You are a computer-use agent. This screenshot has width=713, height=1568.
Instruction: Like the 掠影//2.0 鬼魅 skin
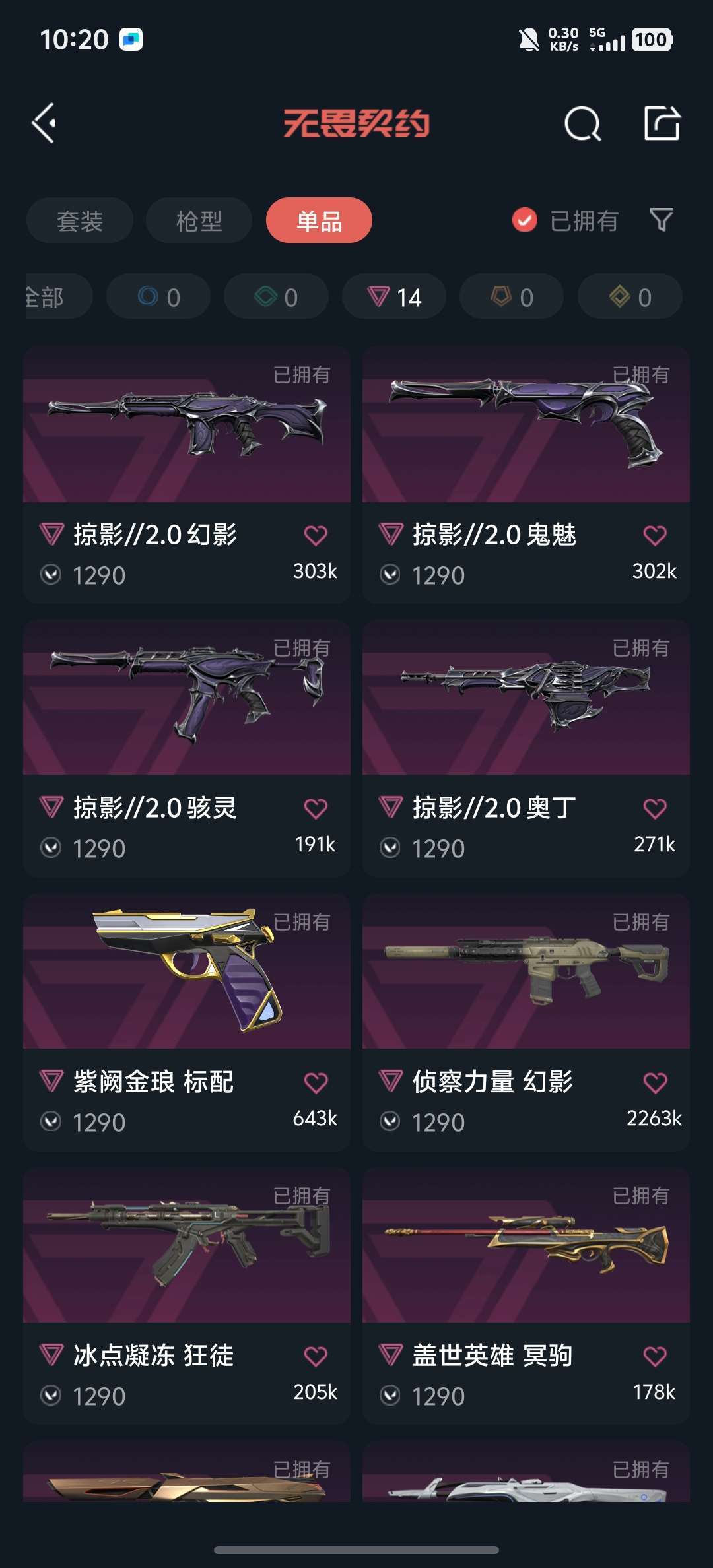(x=655, y=535)
